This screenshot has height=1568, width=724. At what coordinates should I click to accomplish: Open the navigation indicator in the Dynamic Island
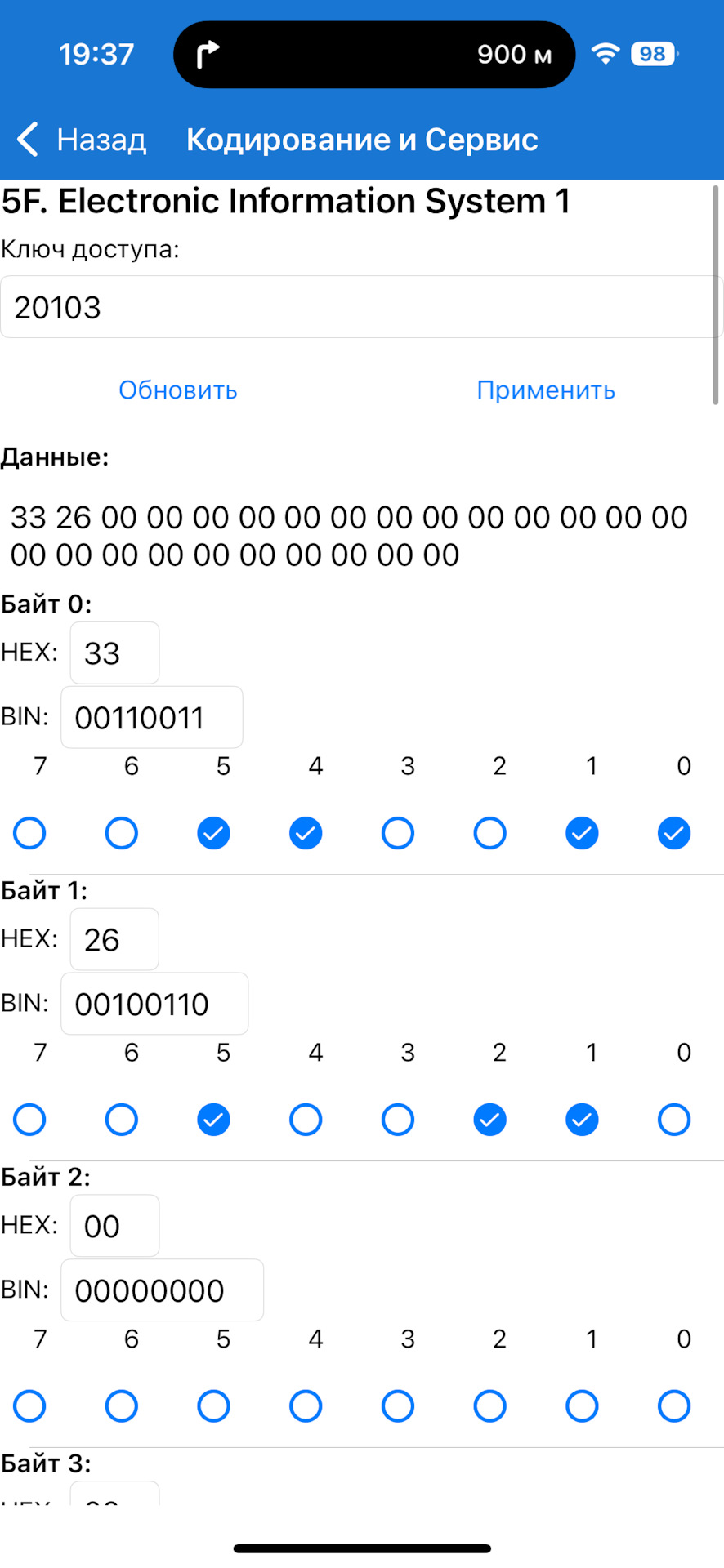(373, 55)
